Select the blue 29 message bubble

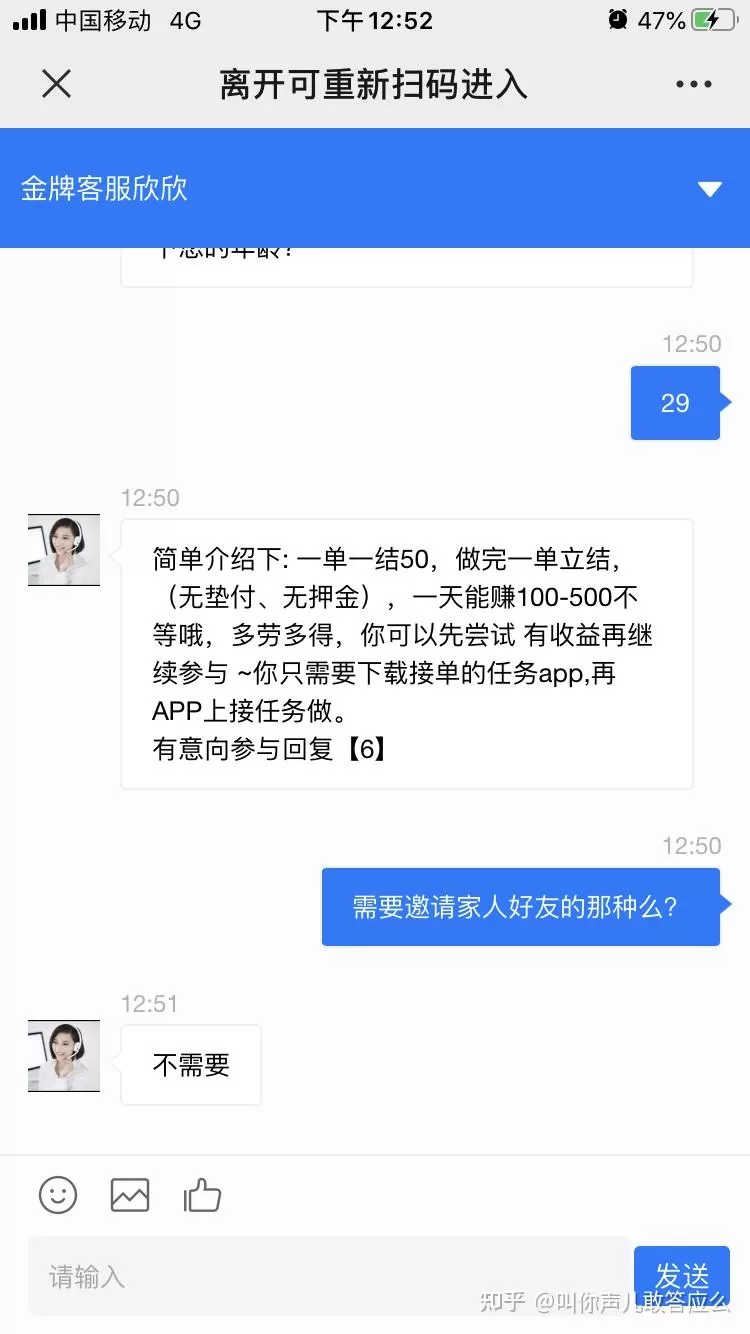click(675, 403)
